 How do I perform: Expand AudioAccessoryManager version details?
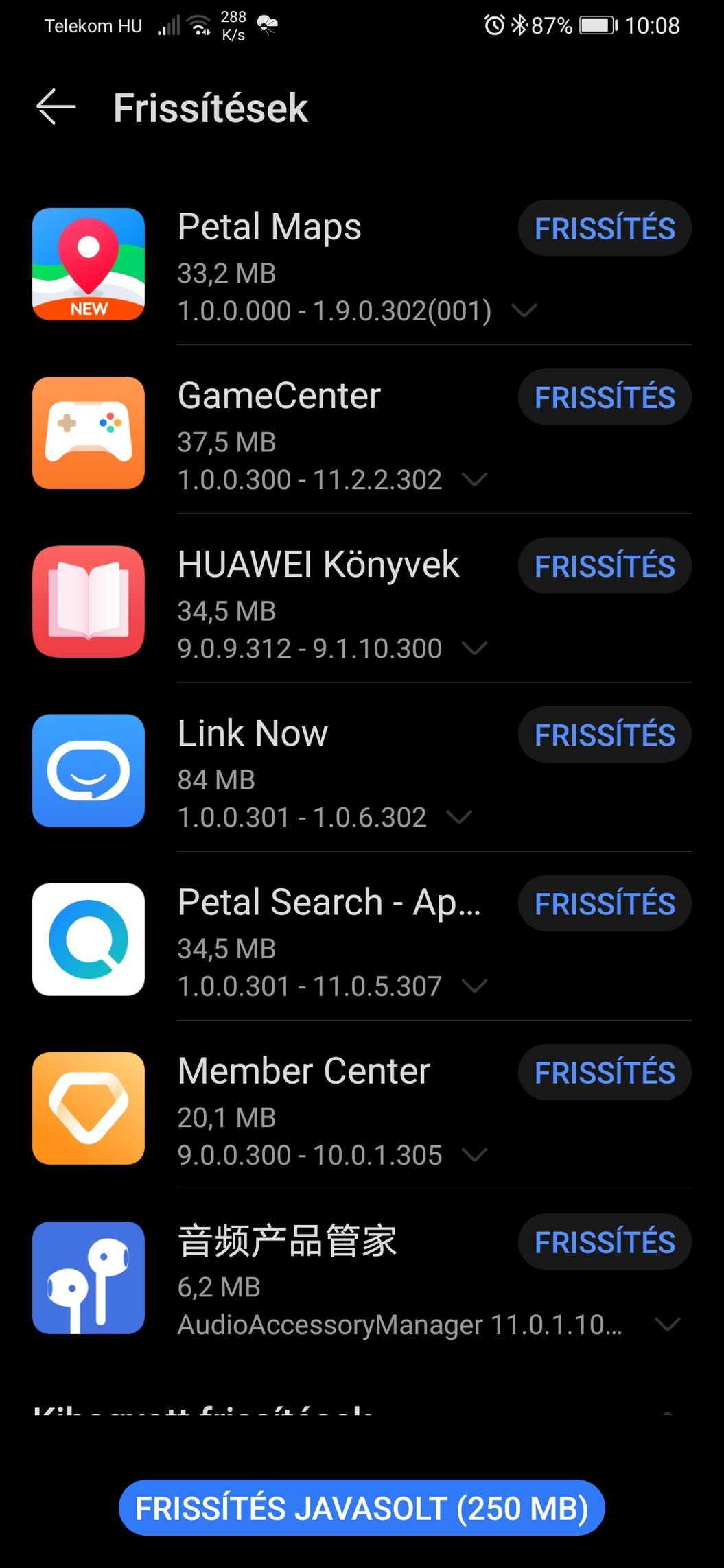[x=668, y=1325]
